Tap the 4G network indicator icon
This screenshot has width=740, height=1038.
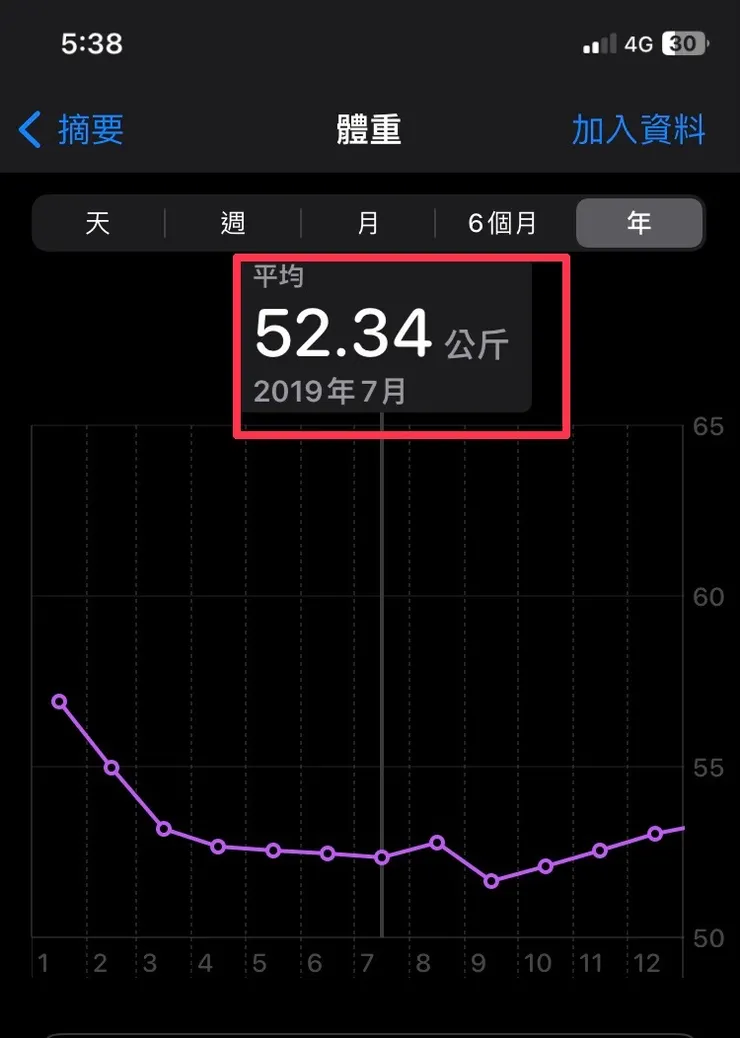coord(640,43)
